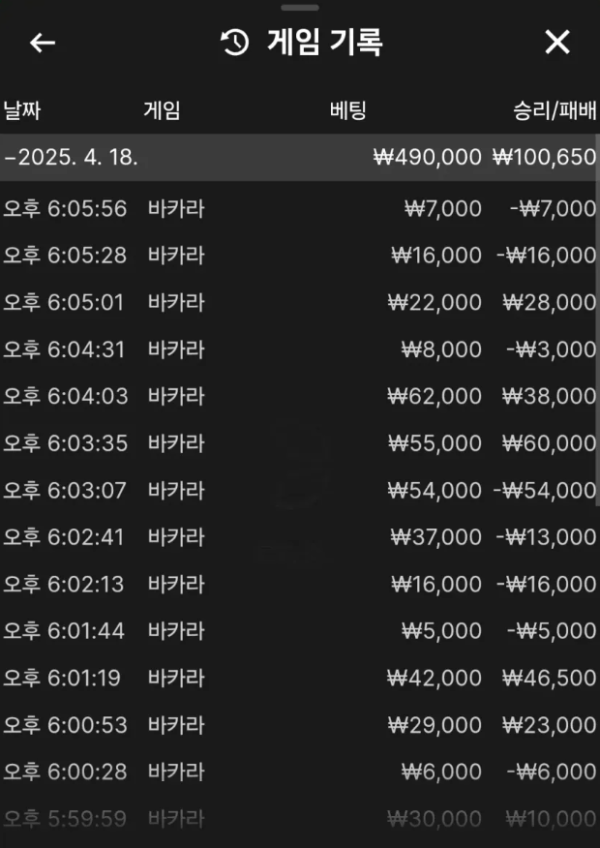Open the 6:05:56 baccarat round details
The height and width of the screenshot is (848, 600).
(300, 209)
